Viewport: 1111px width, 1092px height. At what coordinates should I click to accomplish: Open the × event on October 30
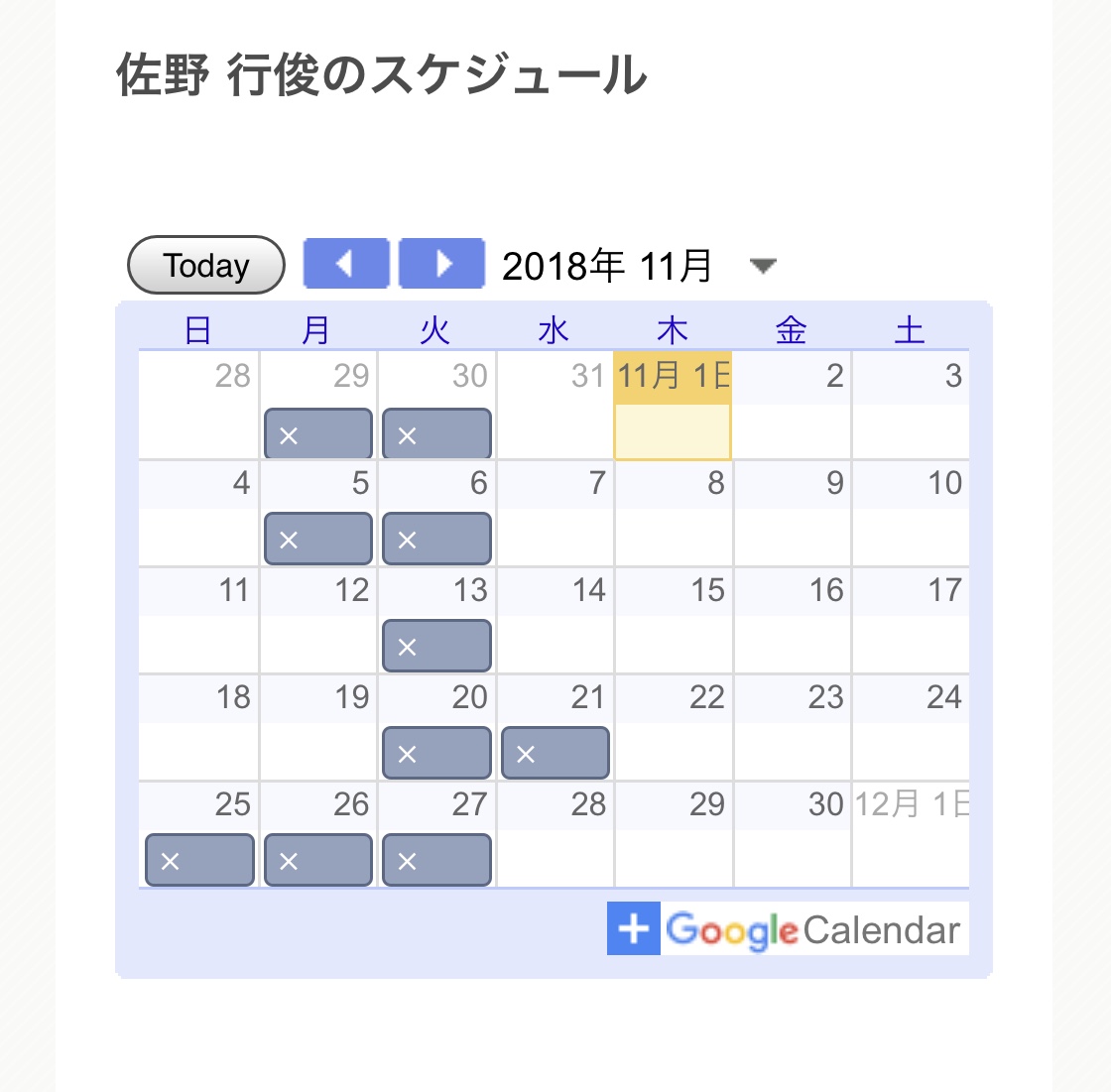[x=436, y=434]
